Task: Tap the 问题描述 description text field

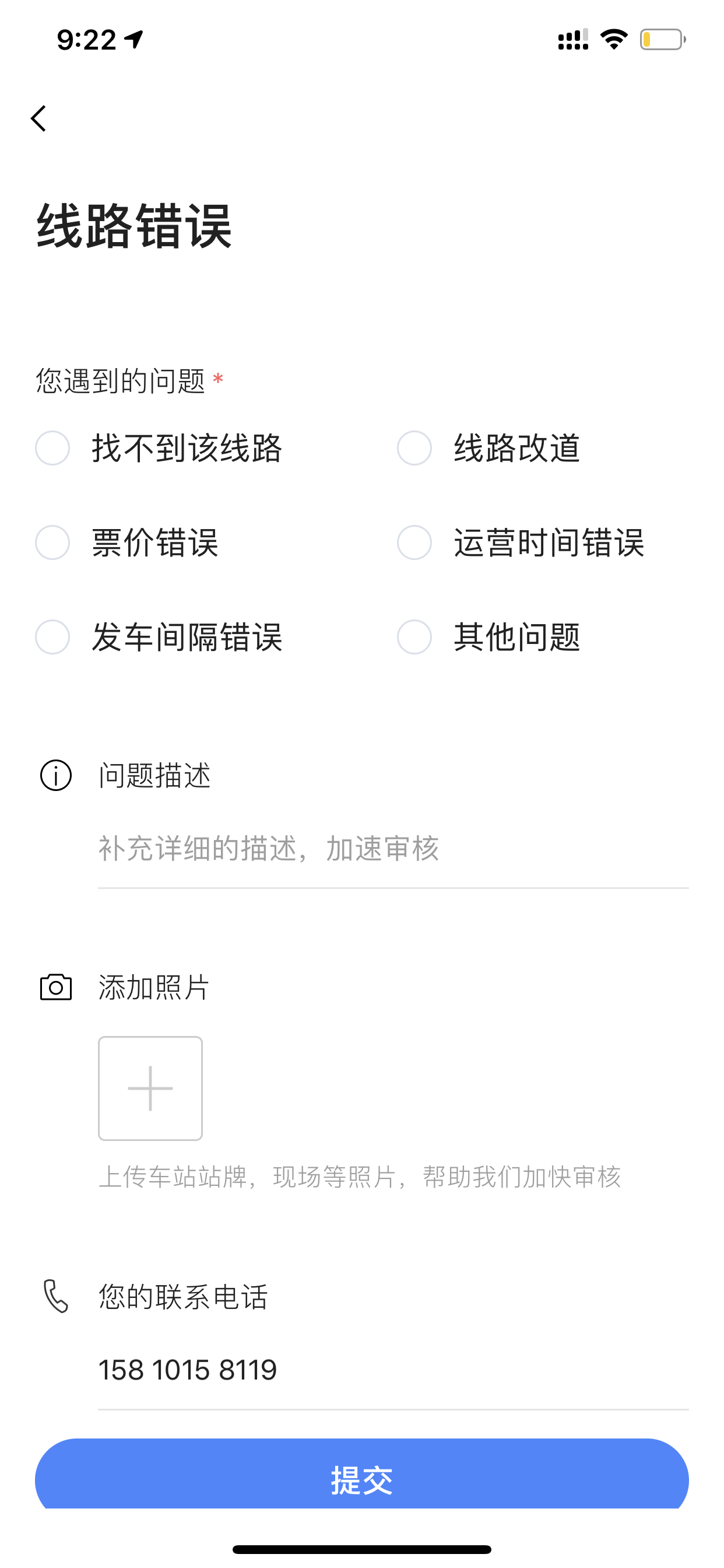Action: point(393,849)
